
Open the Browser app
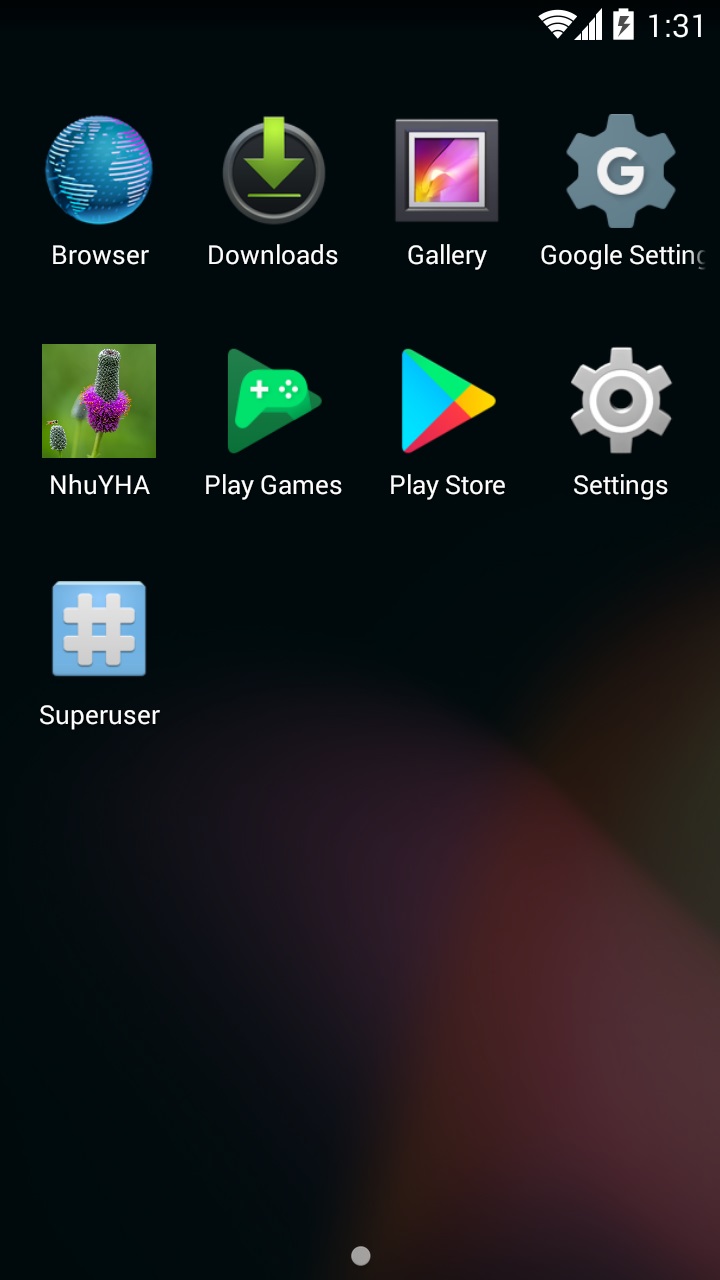tap(99, 170)
